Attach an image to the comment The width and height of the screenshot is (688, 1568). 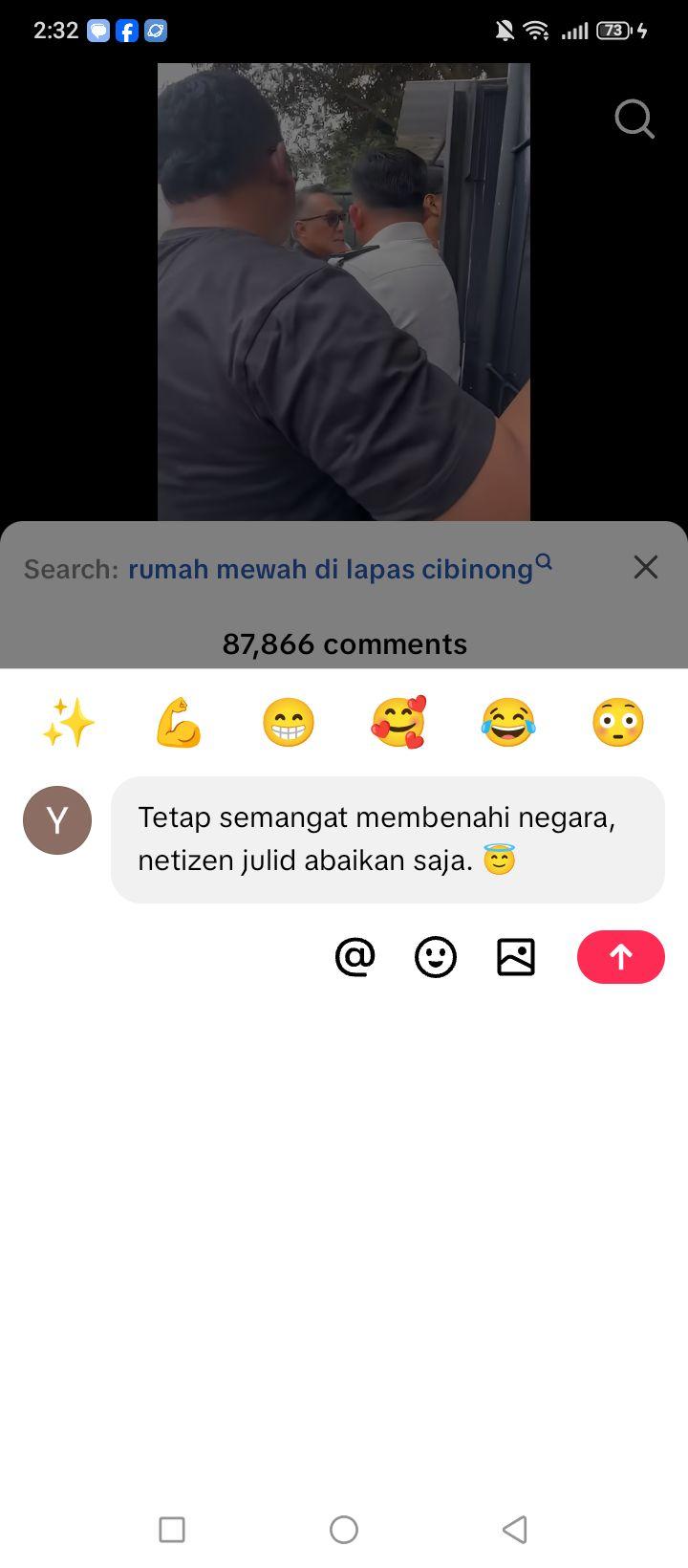coord(516,957)
